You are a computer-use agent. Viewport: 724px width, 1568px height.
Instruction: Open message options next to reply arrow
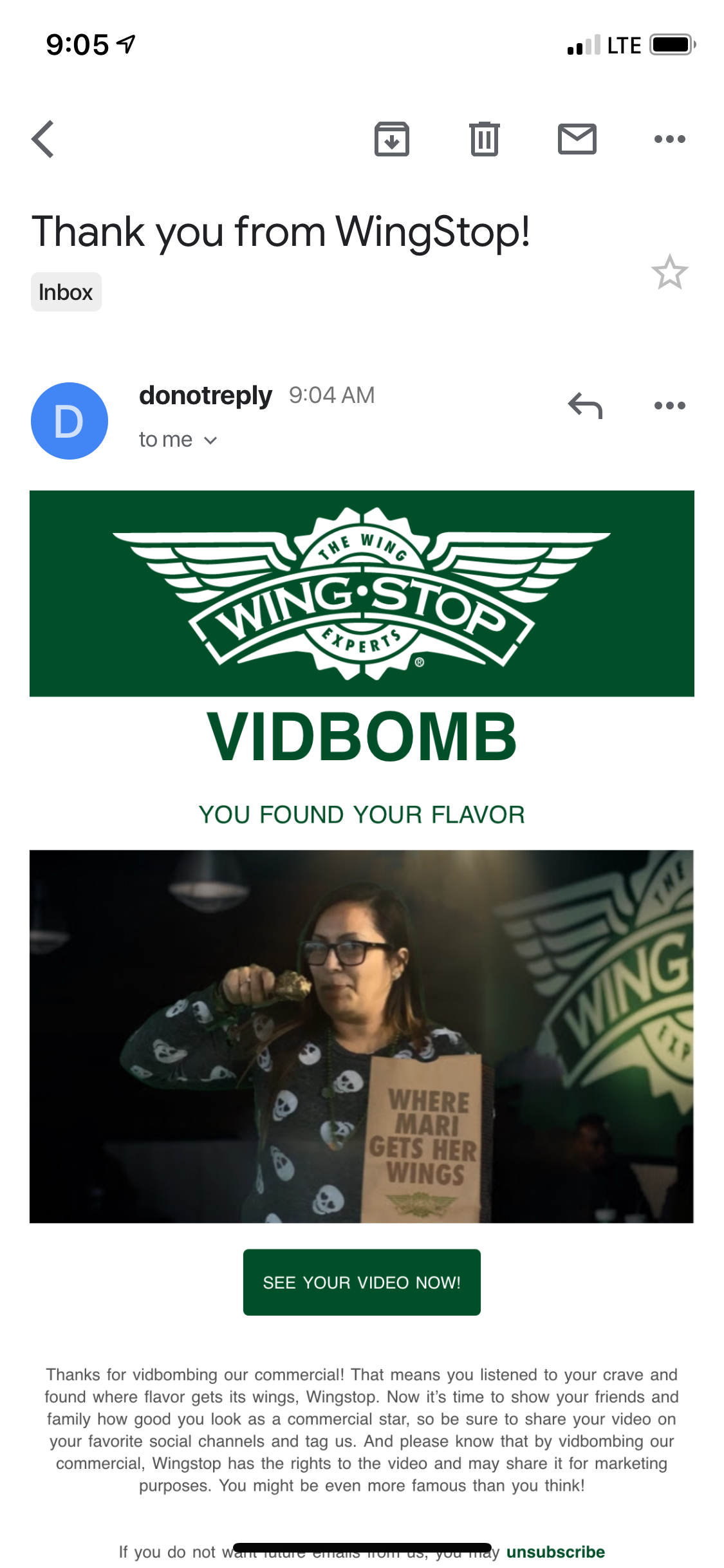point(670,406)
